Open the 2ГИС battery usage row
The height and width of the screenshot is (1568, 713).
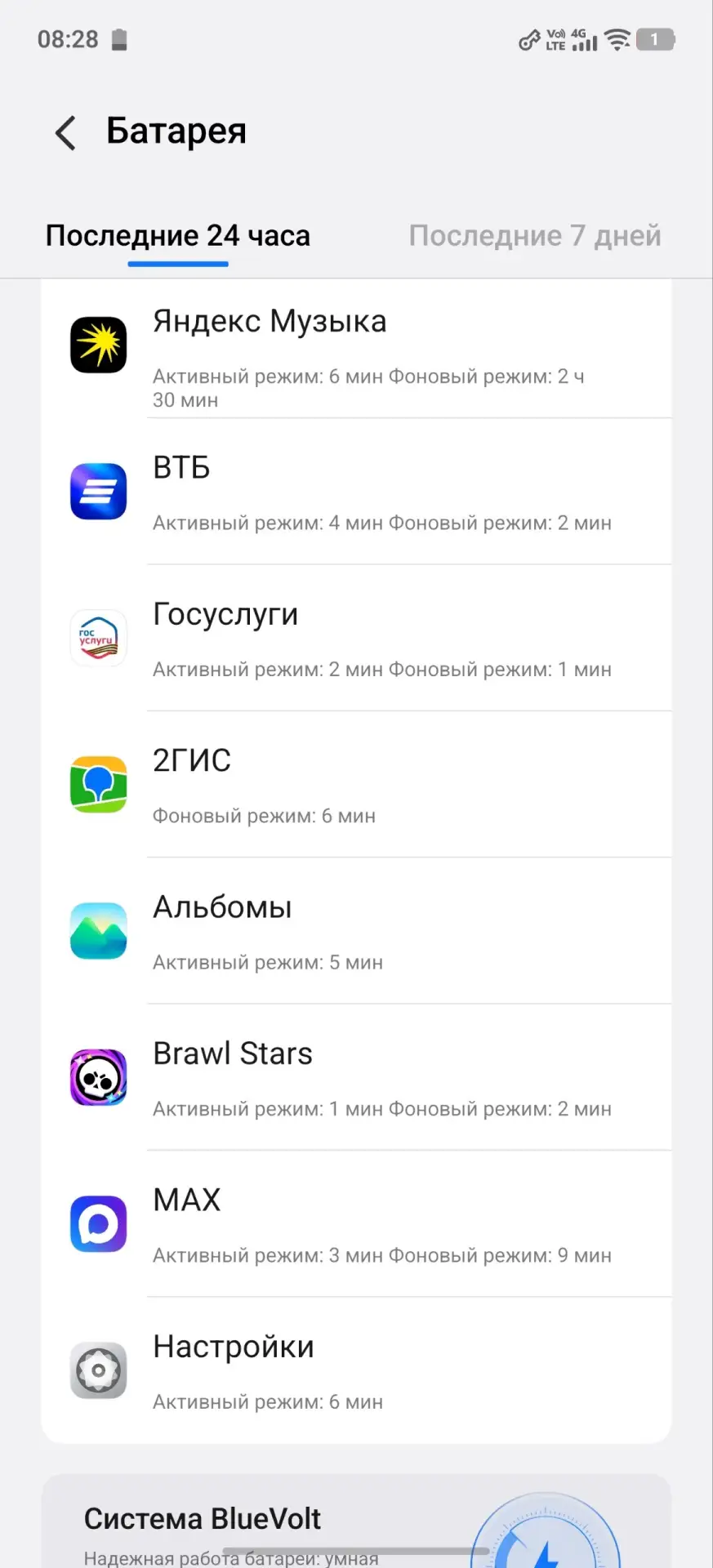[356, 784]
